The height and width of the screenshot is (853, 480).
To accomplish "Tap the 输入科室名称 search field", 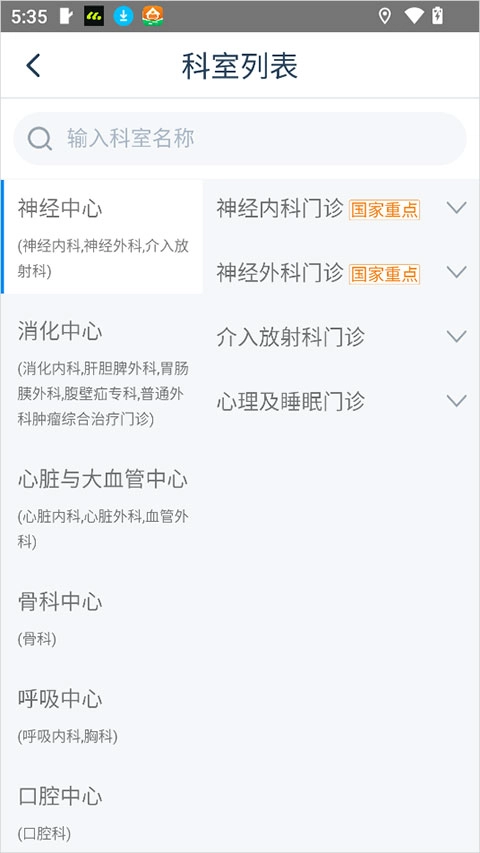I will coord(240,139).
